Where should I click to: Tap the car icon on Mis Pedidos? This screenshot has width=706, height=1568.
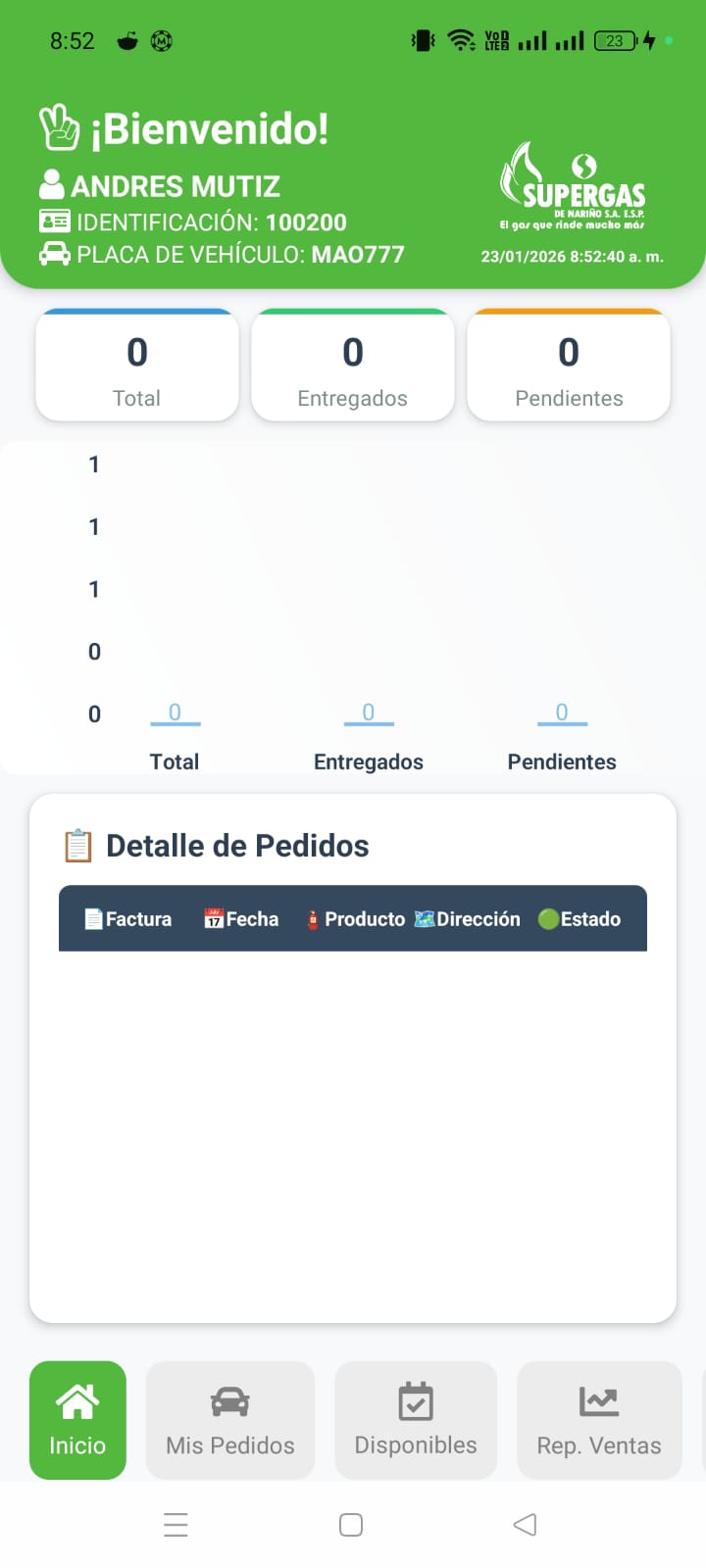point(229,1401)
